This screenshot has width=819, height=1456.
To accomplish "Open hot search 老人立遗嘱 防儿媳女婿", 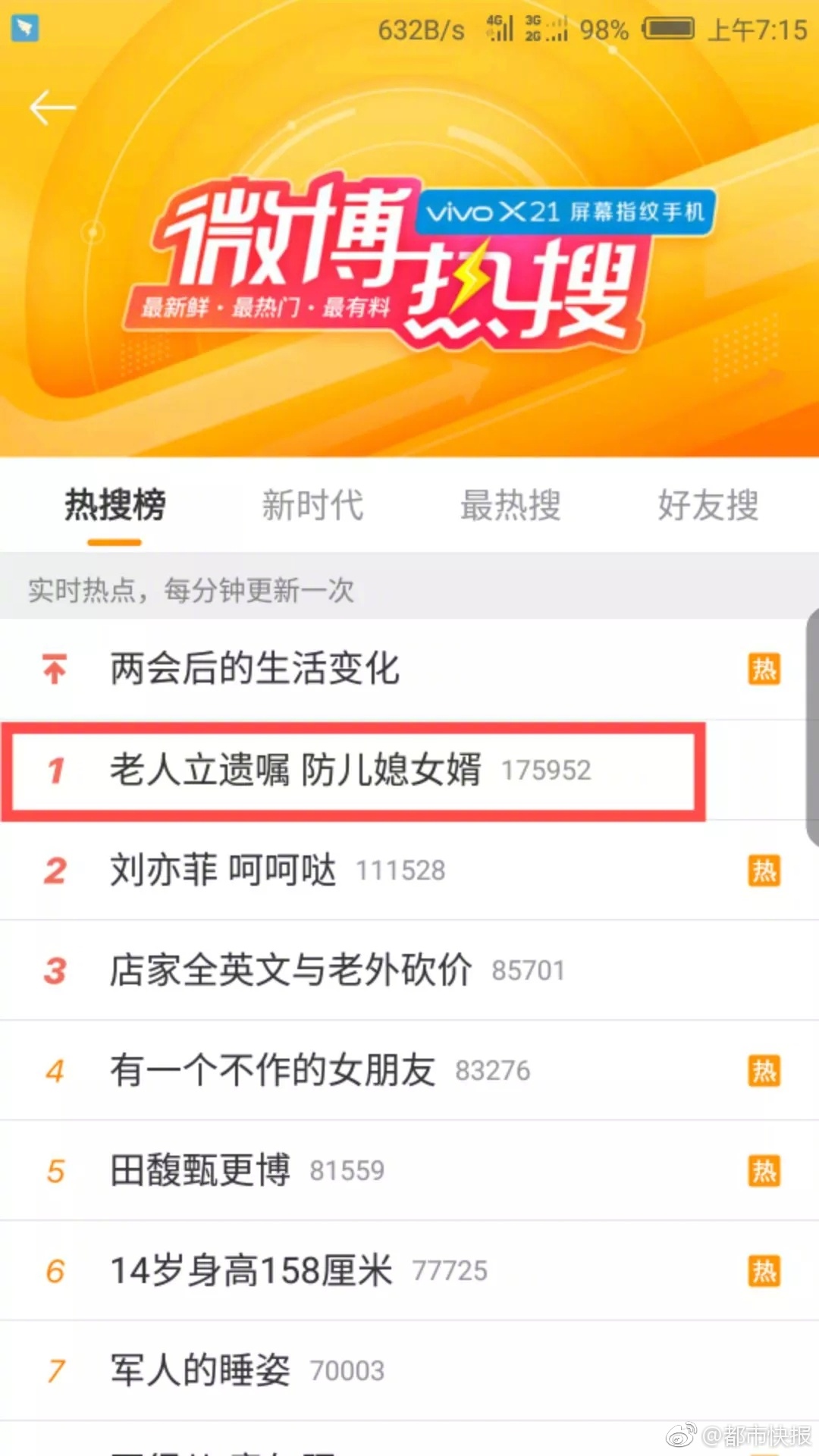I will point(296,770).
